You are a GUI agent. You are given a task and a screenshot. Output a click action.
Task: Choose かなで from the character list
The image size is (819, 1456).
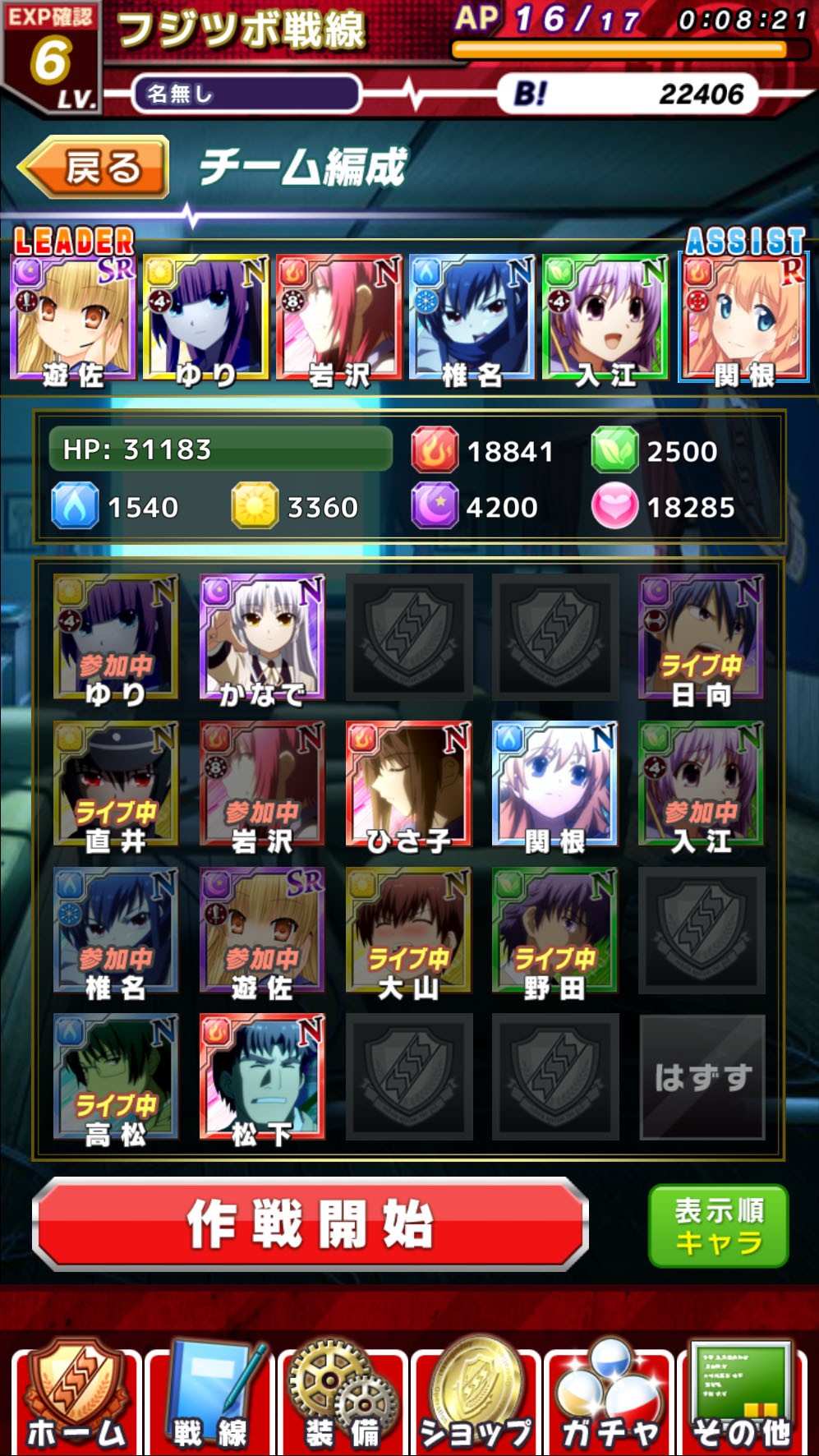point(262,638)
